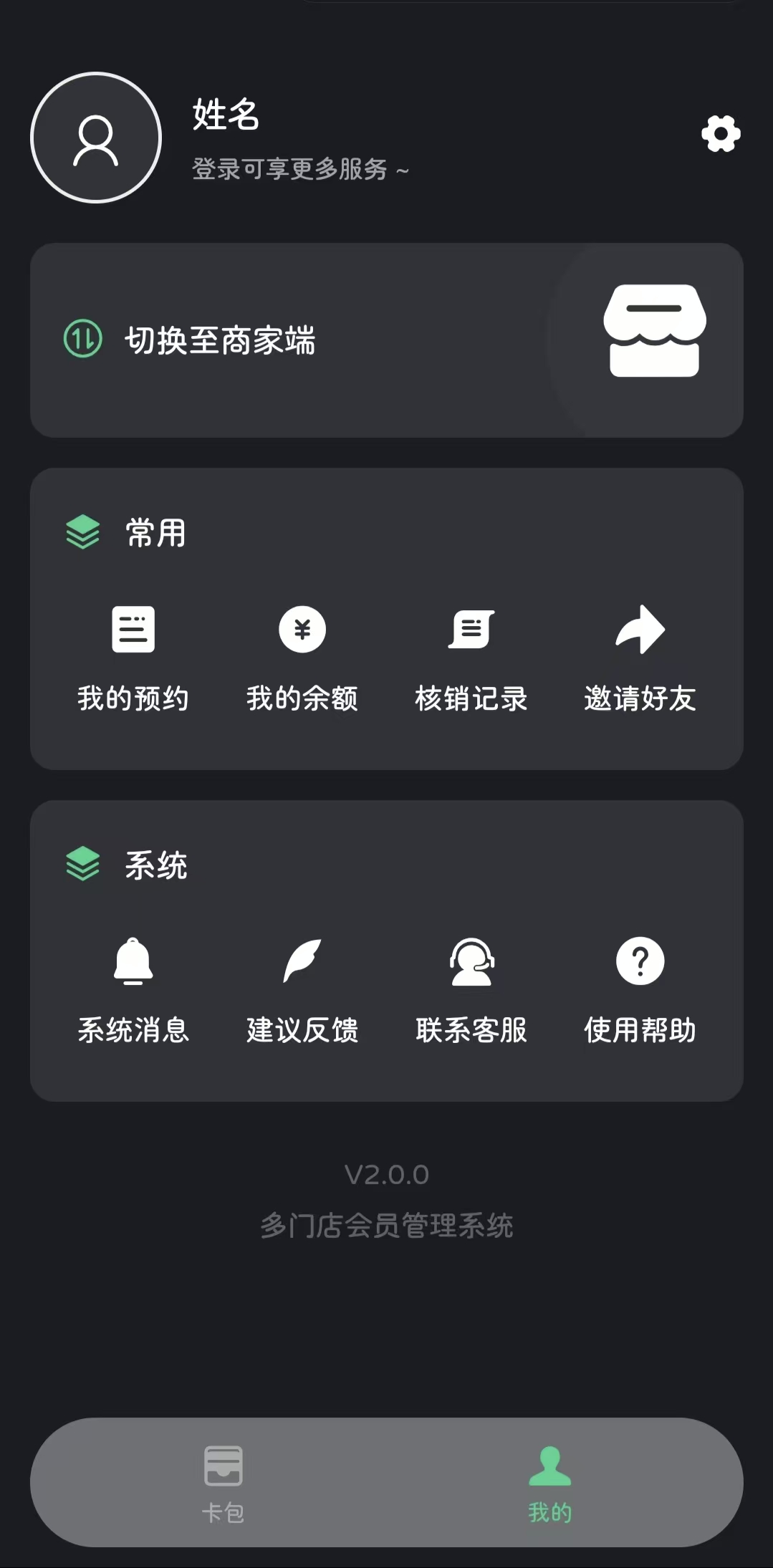
Task: Click the user avatar circle
Action: point(95,140)
